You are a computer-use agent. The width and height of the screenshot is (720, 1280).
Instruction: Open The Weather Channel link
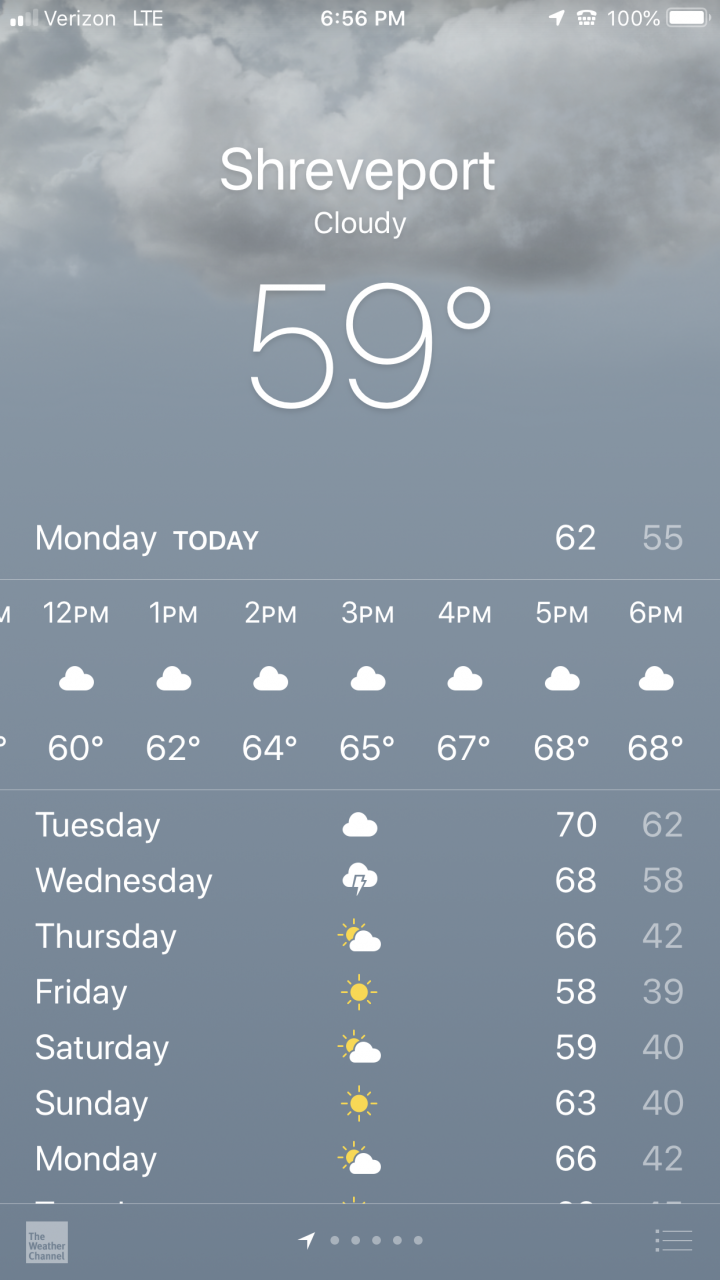(47, 1242)
